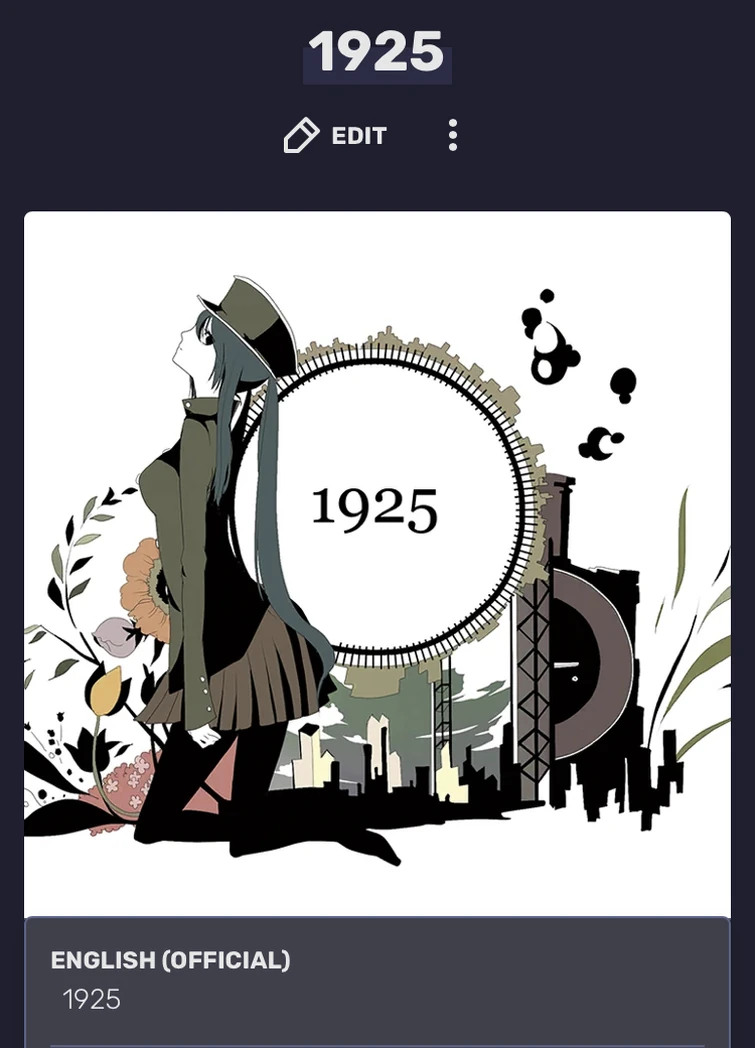
Task: Open the three-dot overflow menu
Action: [453, 135]
